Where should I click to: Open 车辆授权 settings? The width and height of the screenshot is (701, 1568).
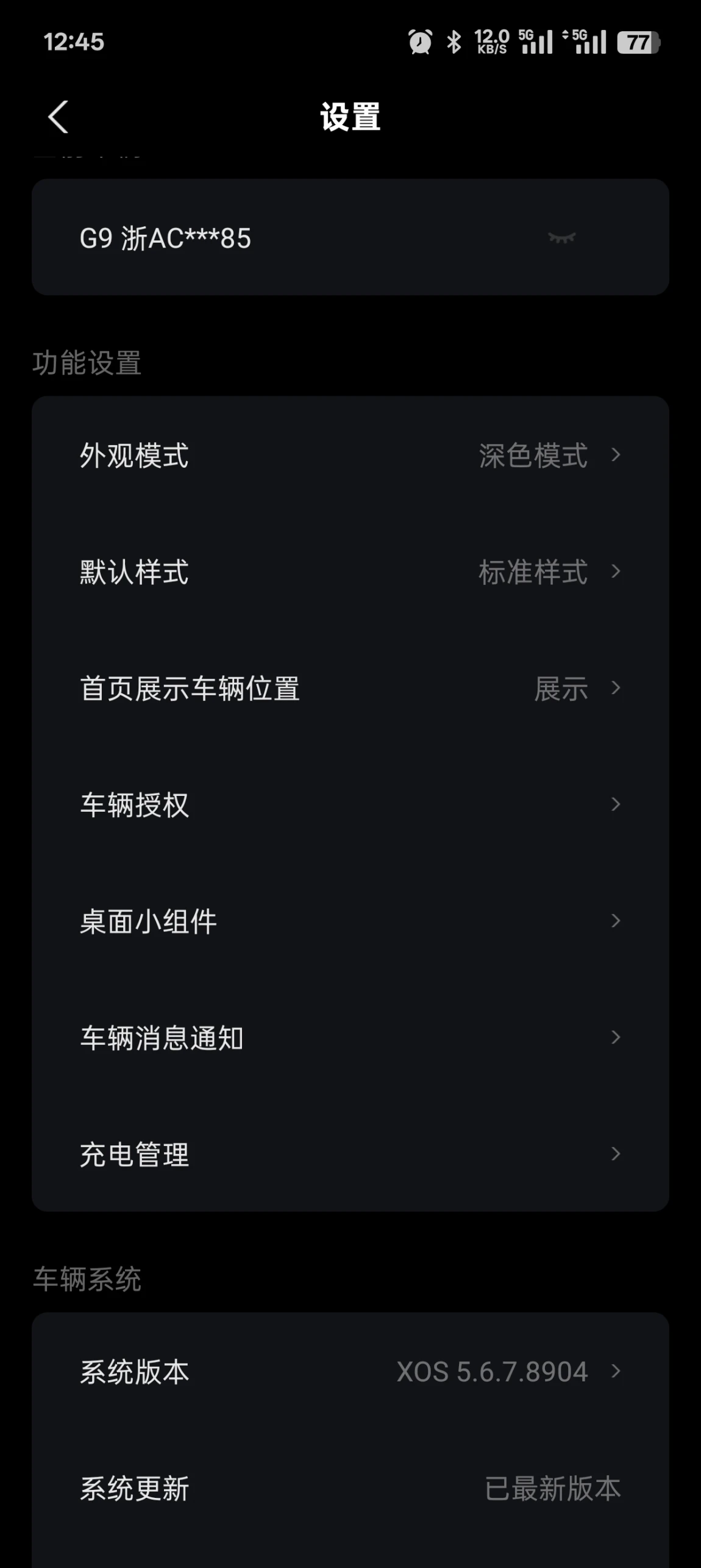coord(350,804)
